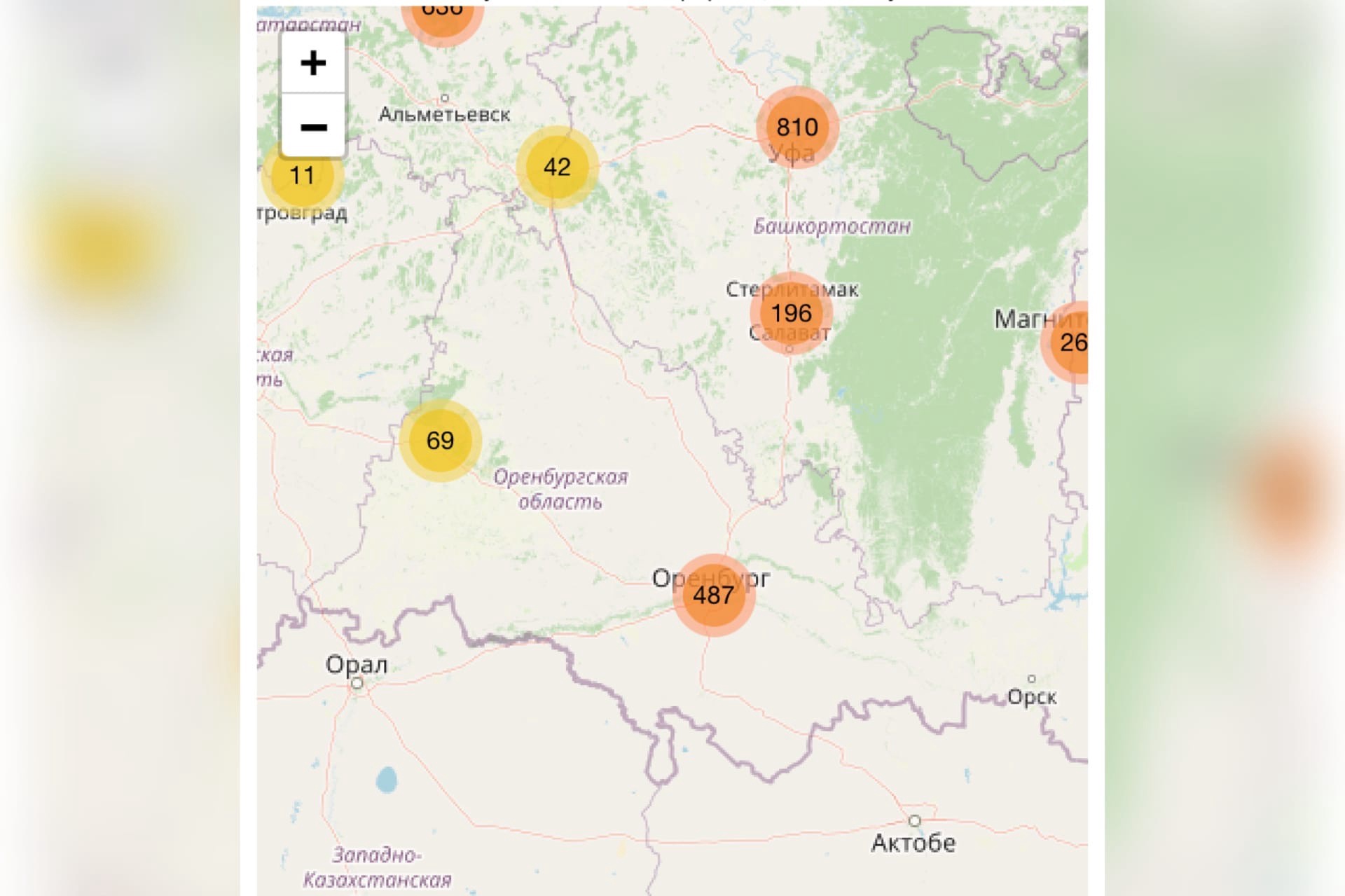
Task: Zoom out of the map
Action: pos(313,127)
